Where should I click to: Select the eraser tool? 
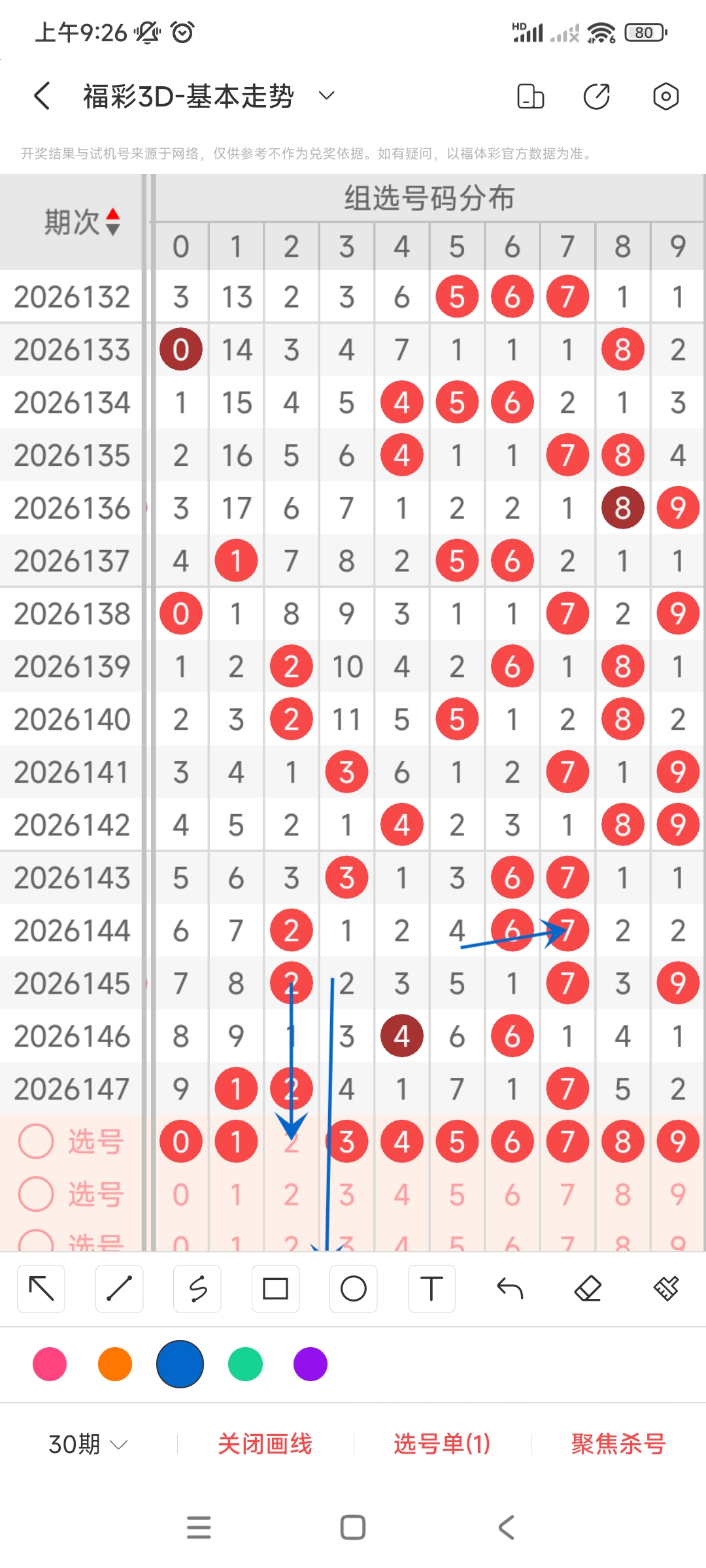pos(588,1288)
